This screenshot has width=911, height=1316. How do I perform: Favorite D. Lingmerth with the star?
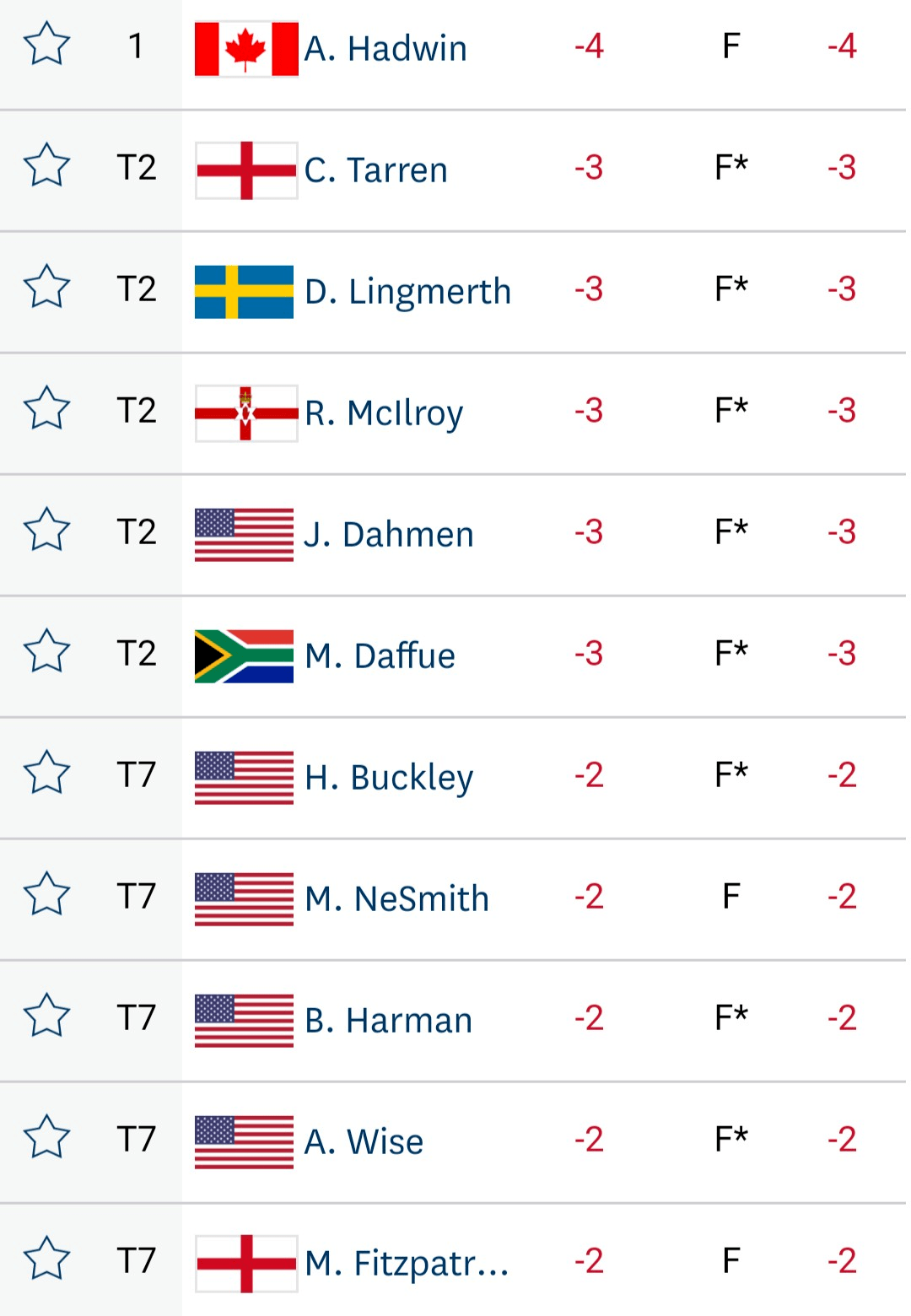46,288
